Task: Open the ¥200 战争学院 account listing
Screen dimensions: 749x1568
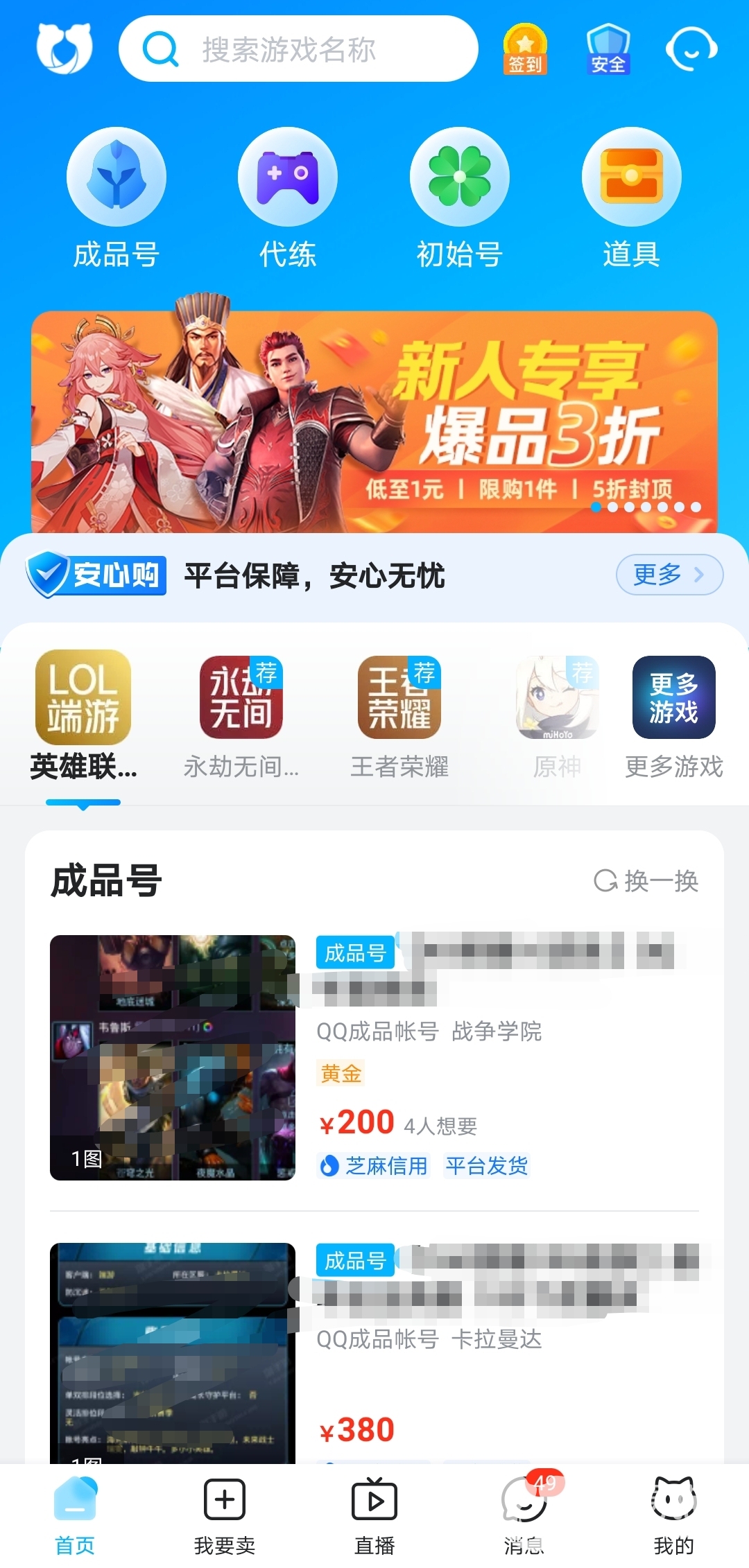Action: (x=374, y=1057)
